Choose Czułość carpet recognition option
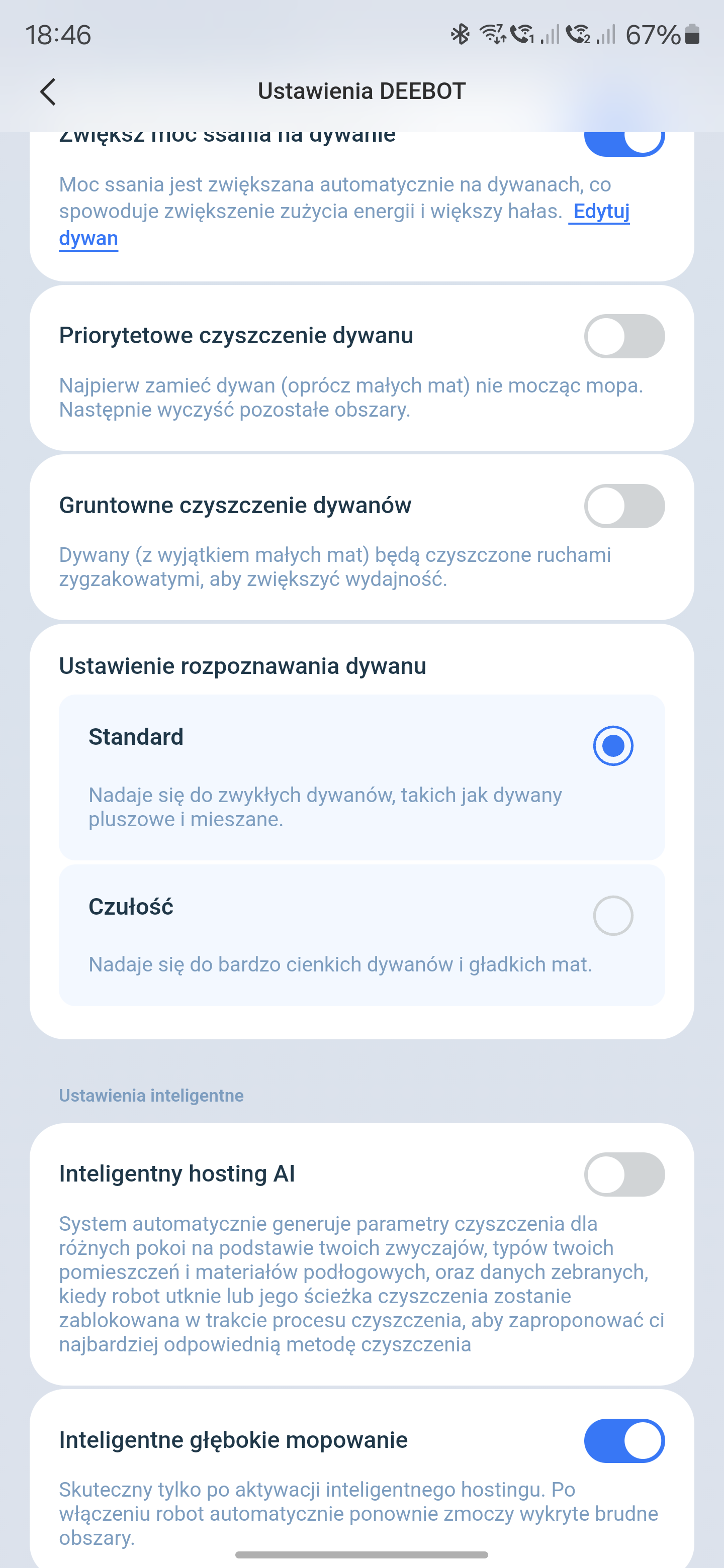 [x=612, y=916]
